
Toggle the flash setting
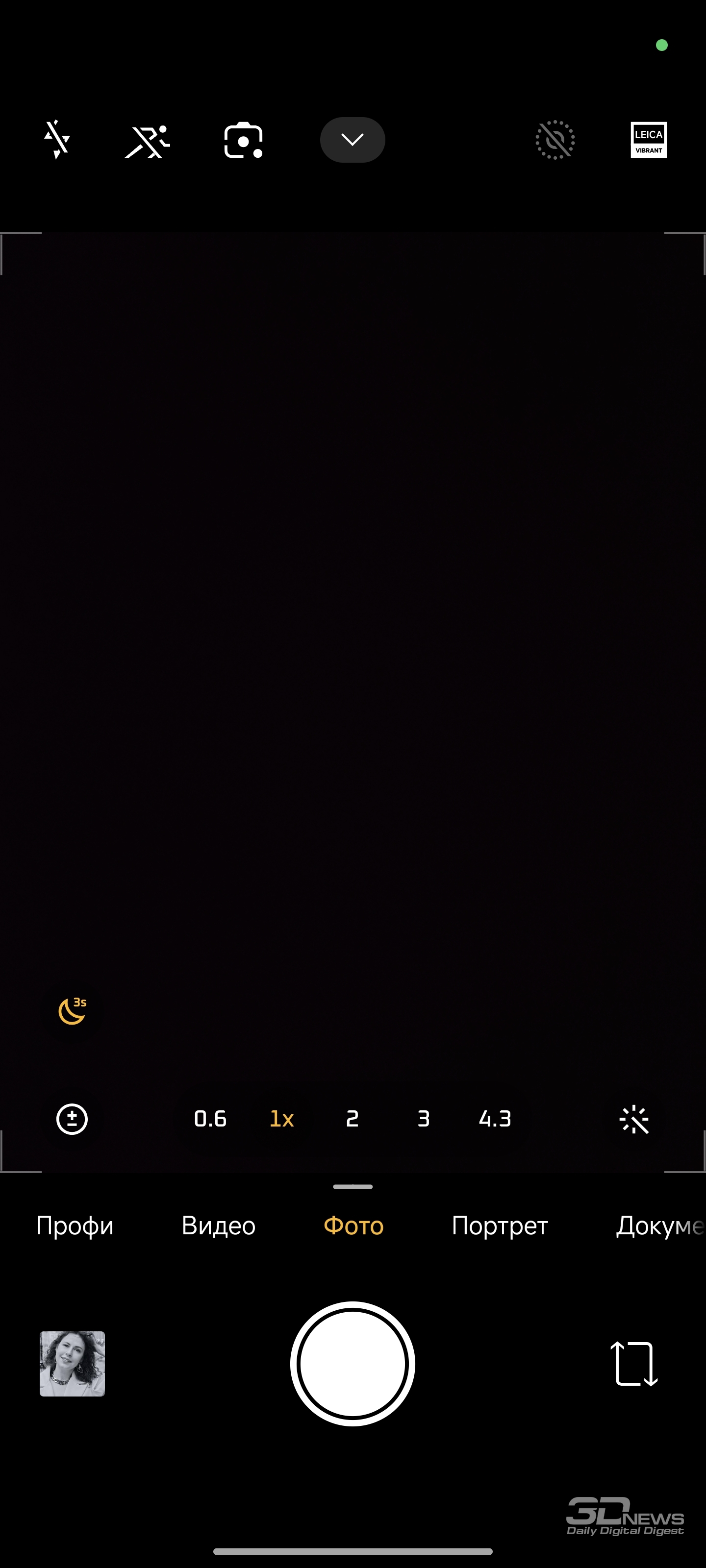(57, 140)
